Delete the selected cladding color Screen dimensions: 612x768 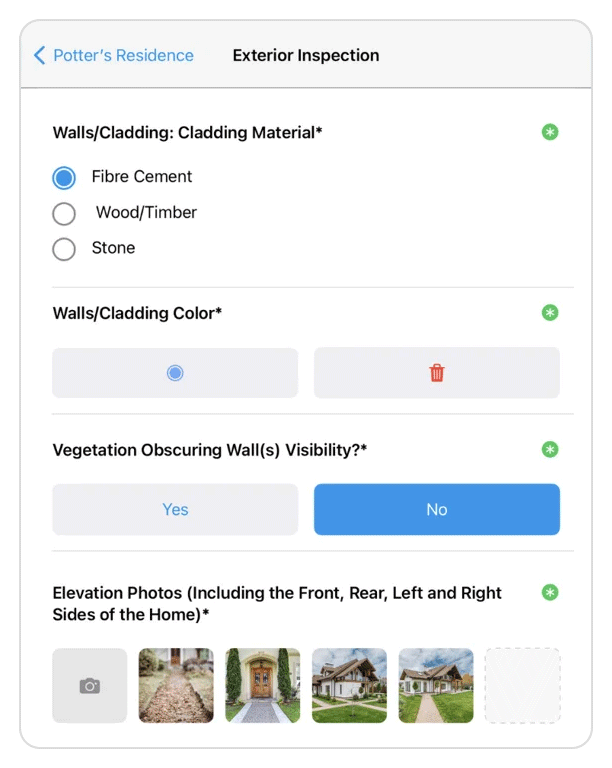(436, 373)
